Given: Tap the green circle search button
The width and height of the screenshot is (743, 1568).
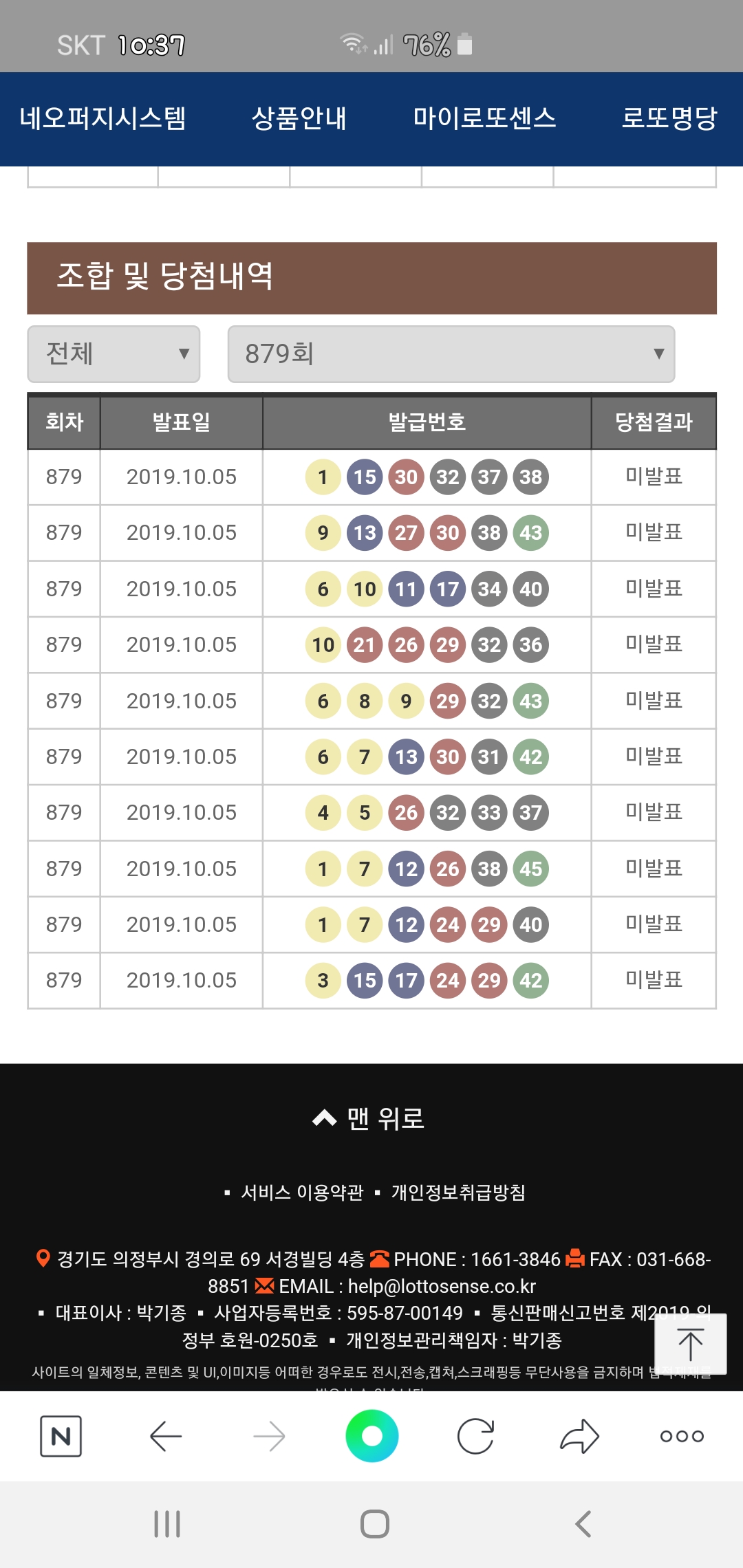Looking at the screenshot, I should click(x=372, y=1436).
